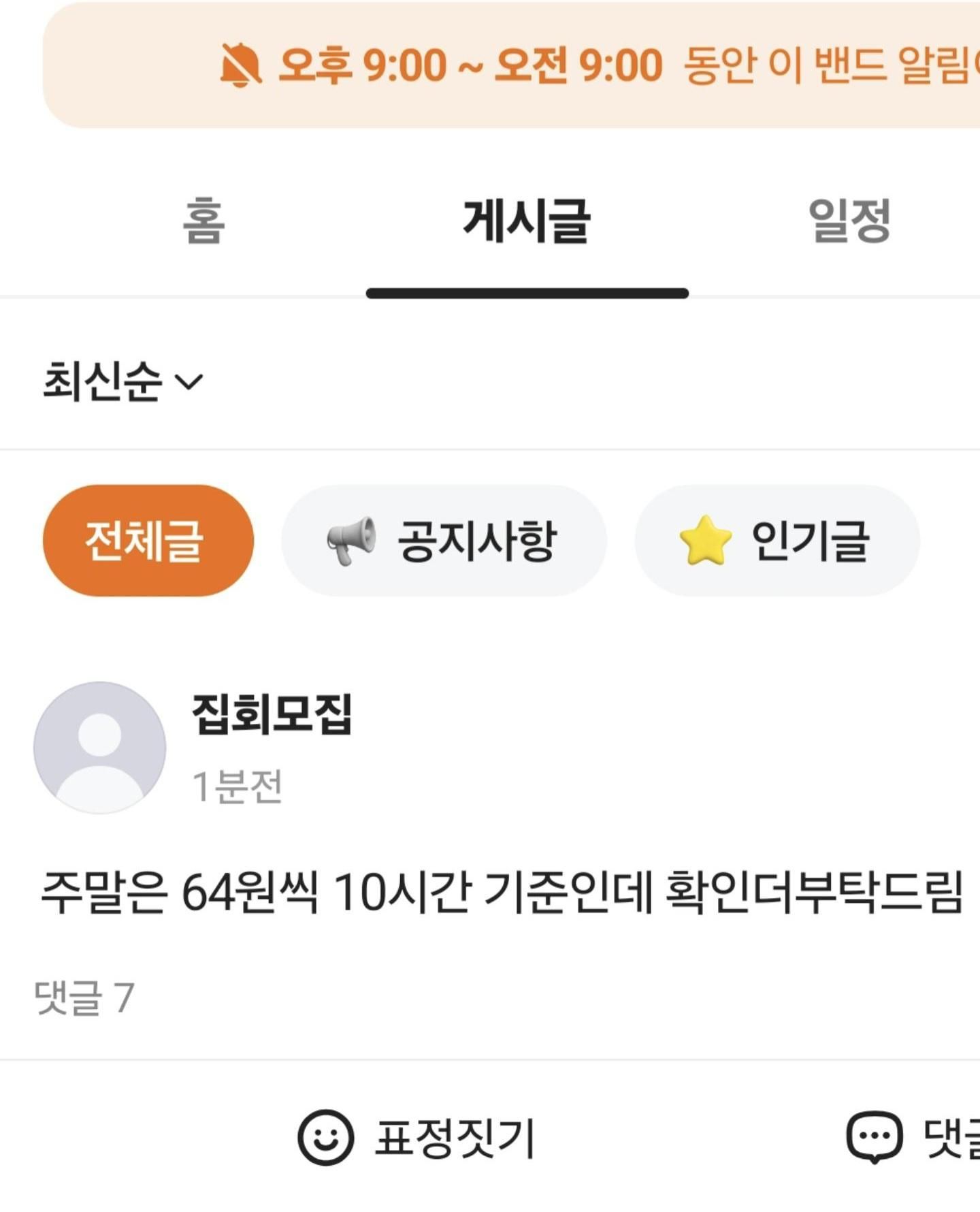Open the post about 주말은 64원씩

502,891
